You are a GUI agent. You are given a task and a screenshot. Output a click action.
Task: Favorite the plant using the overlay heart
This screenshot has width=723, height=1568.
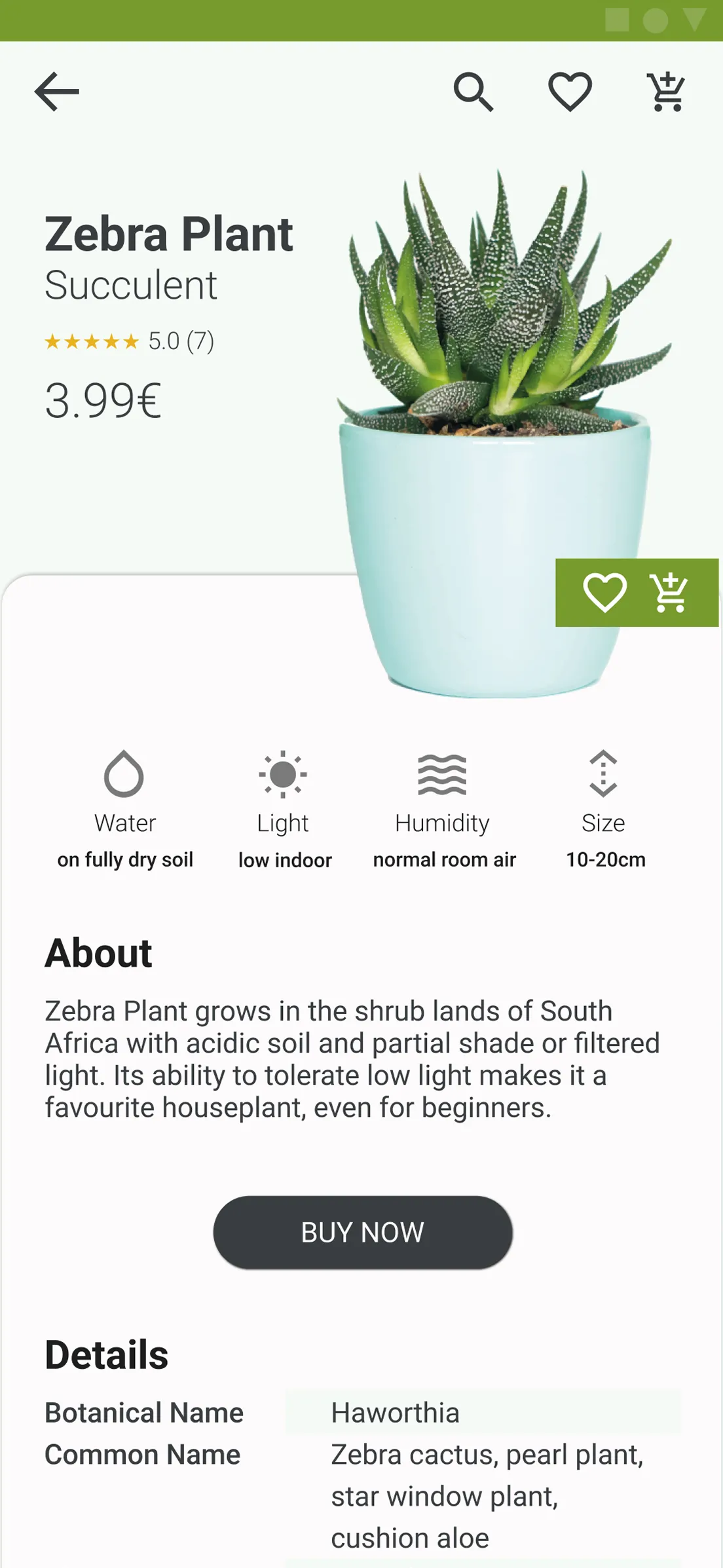coord(604,593)
